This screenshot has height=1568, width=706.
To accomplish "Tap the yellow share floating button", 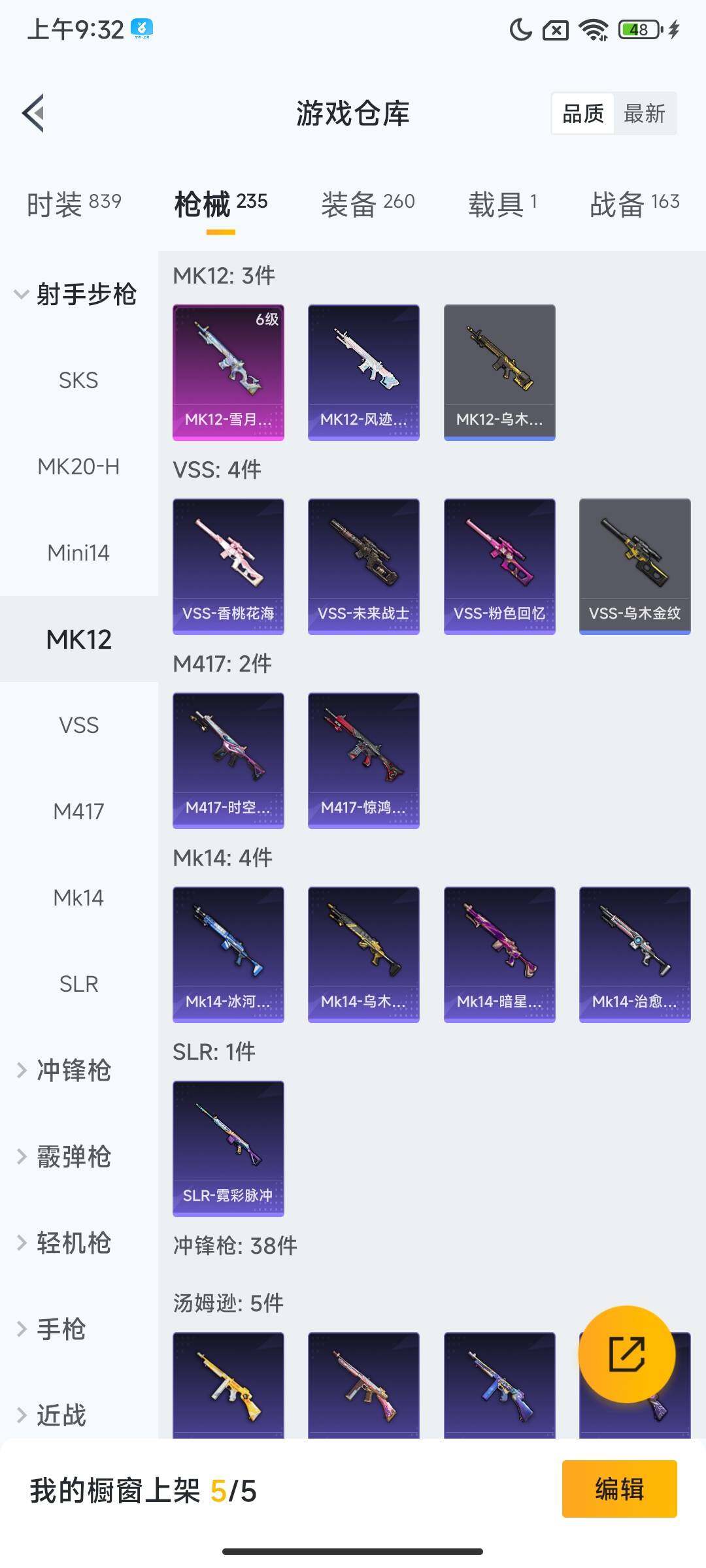I will point(626,1354).
